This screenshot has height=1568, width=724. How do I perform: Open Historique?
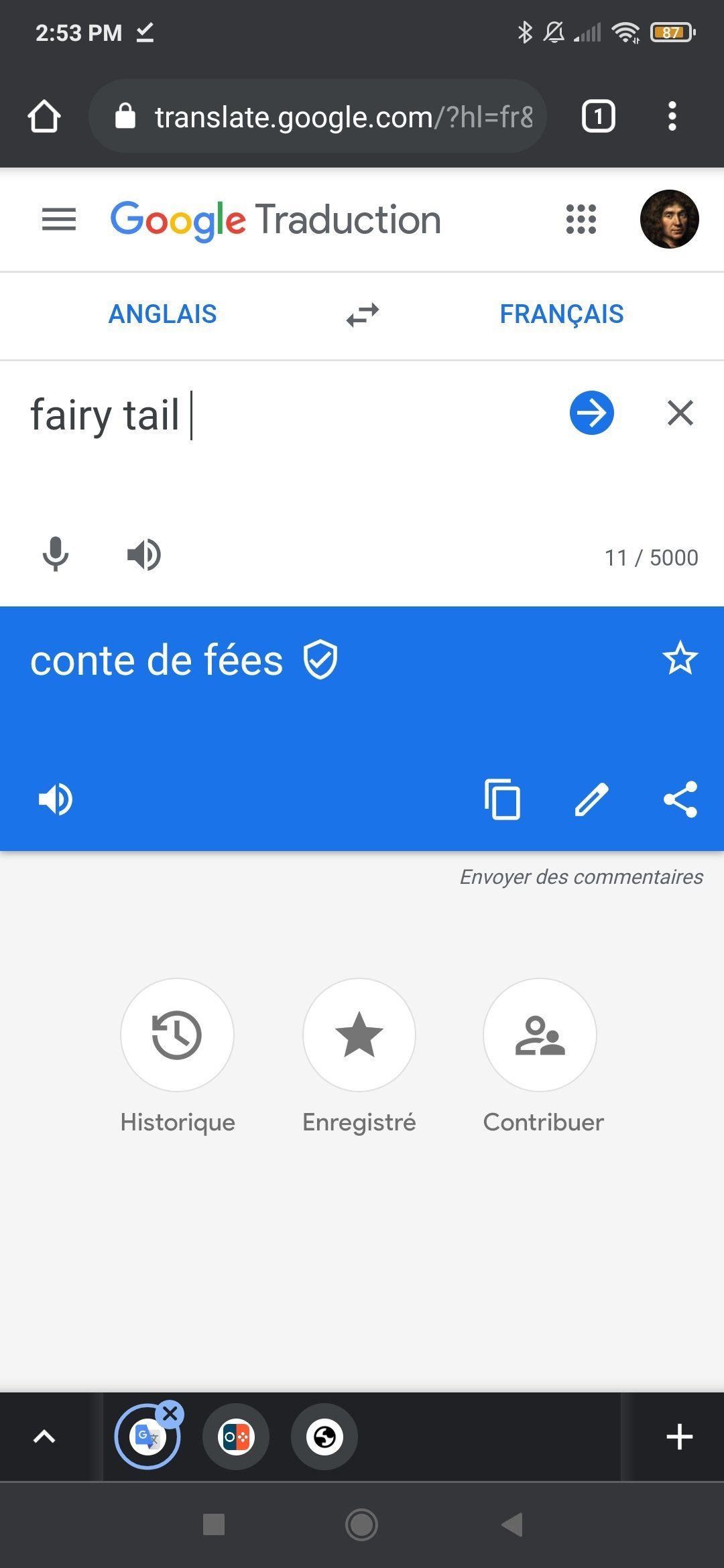[177, 1057]
